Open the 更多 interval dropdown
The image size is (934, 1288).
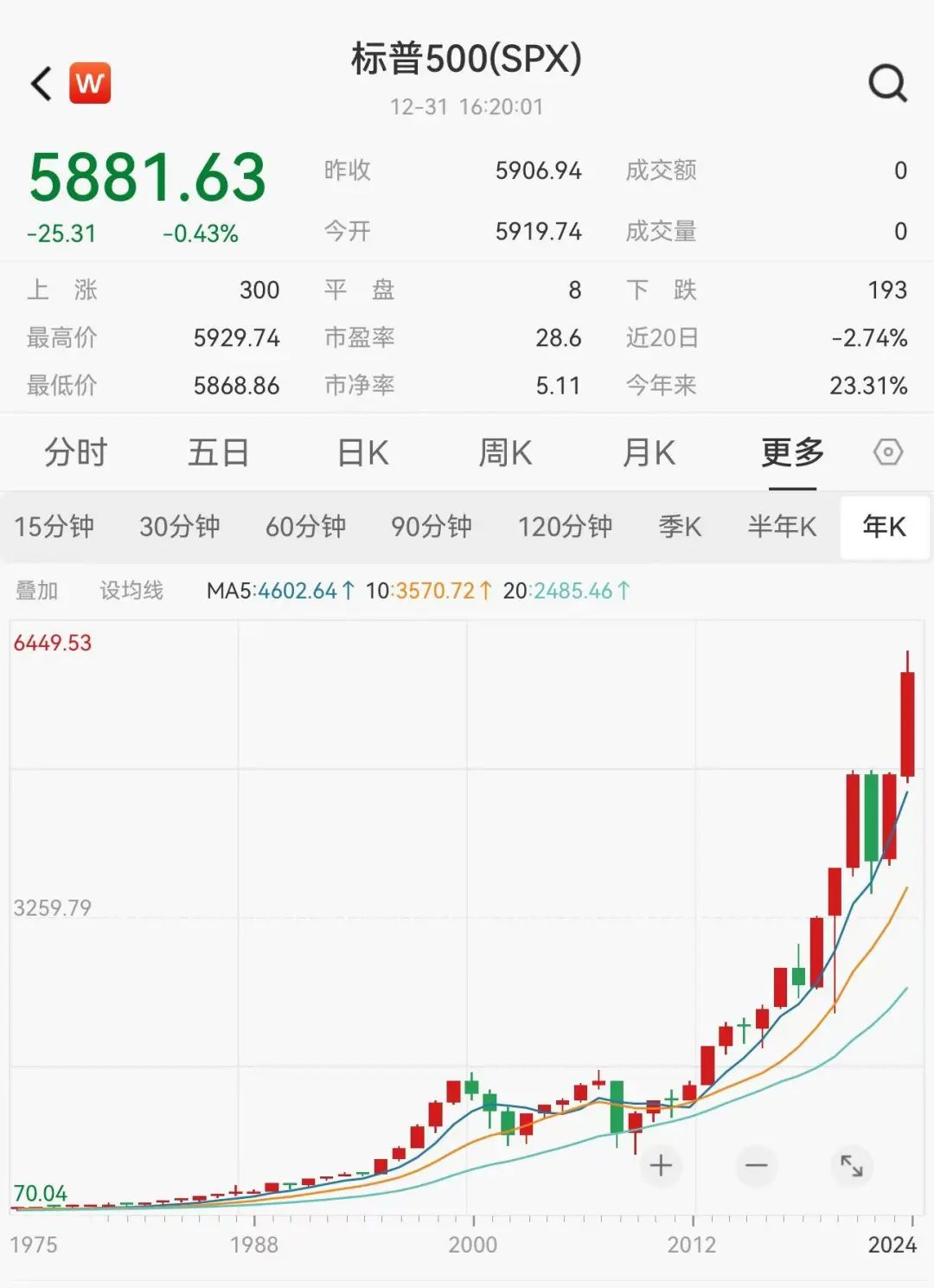(792, 452)
